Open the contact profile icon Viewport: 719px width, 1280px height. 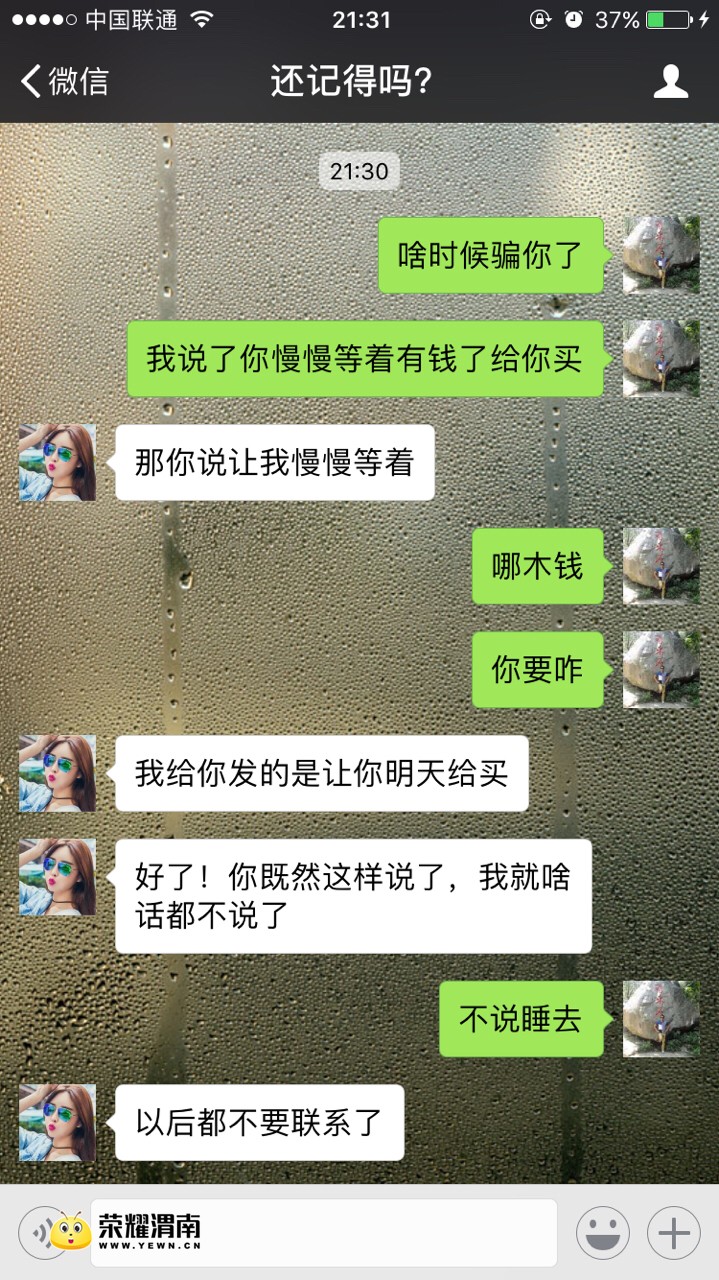pyautogui.click(x=671, y=81)
